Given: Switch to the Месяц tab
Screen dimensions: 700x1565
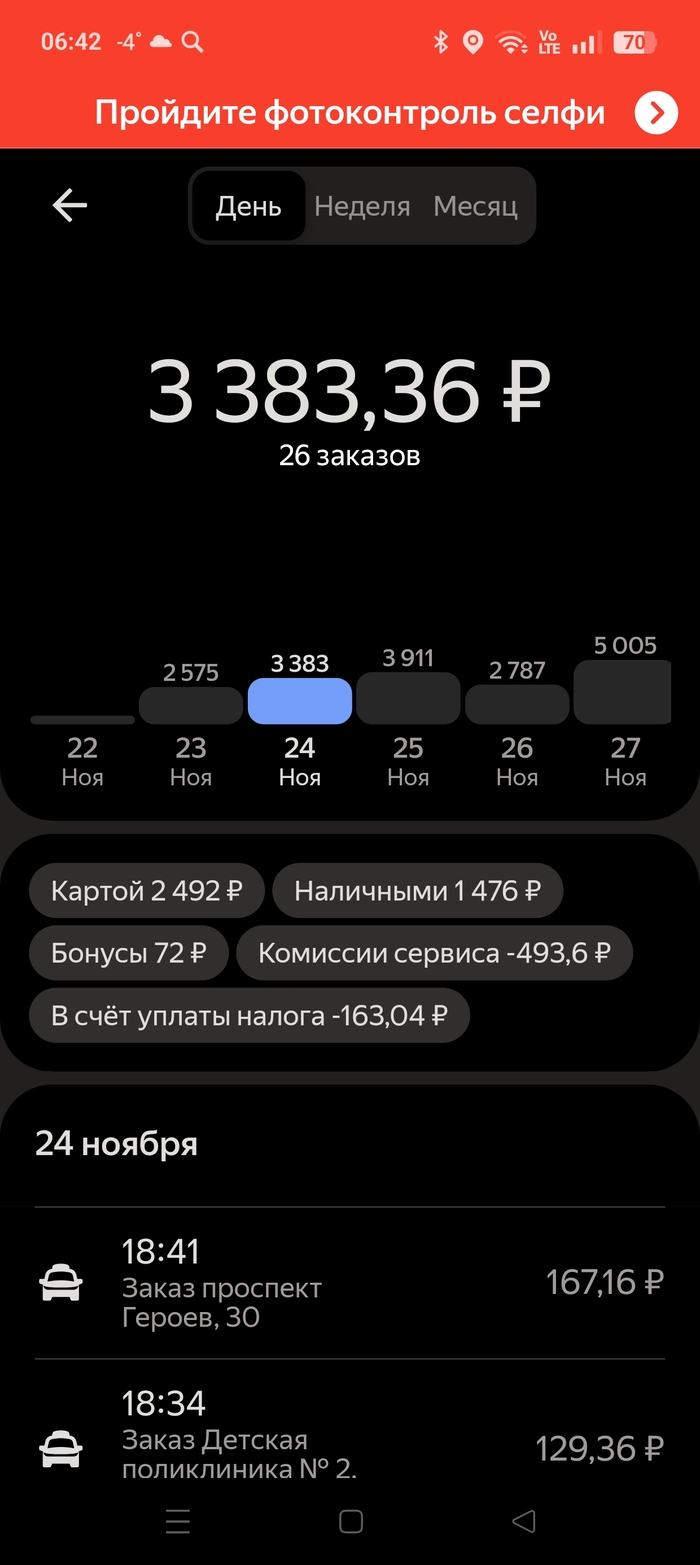Looking at the screenshot, I should pos(475,206).
